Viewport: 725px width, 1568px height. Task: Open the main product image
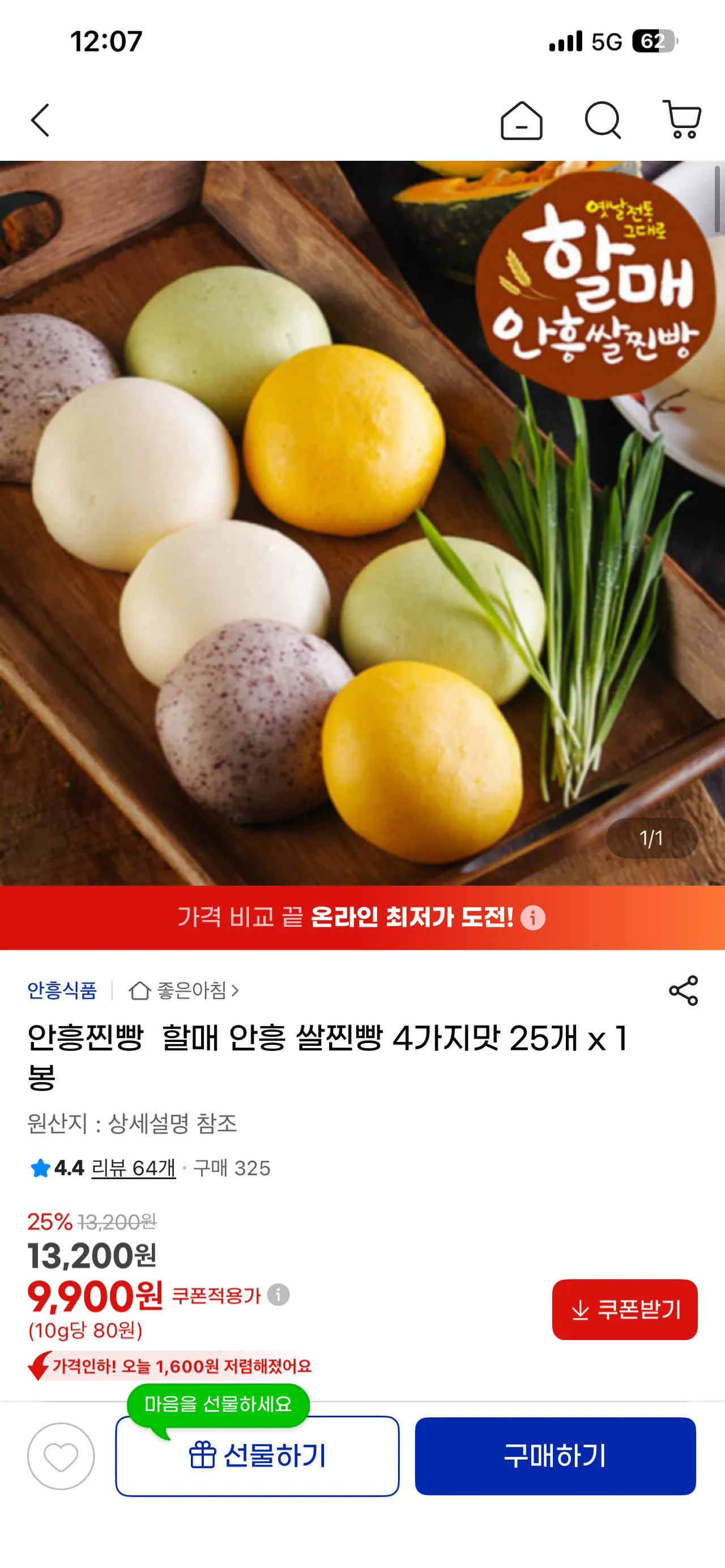362,522
